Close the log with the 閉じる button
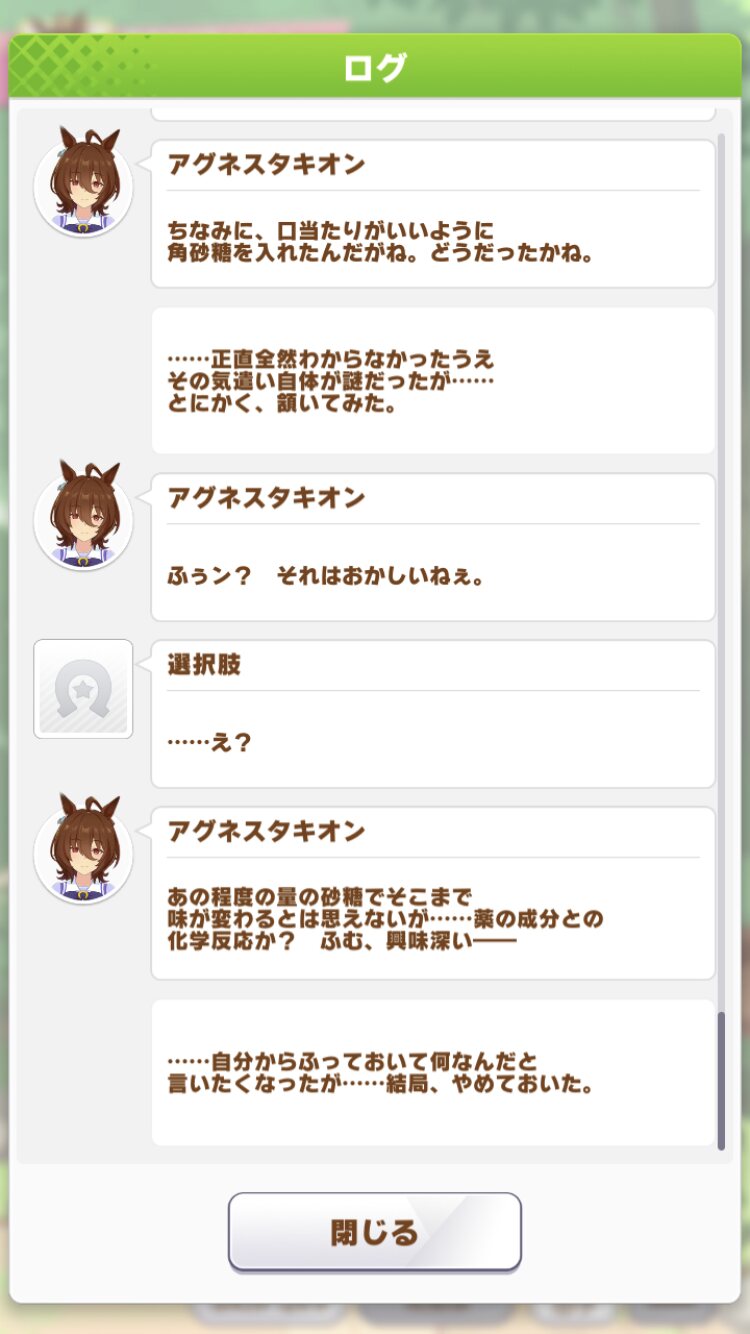Image resolution: width=750 pixels, height=1334 pixels. pyautogui.click(x=374, y=1231)
